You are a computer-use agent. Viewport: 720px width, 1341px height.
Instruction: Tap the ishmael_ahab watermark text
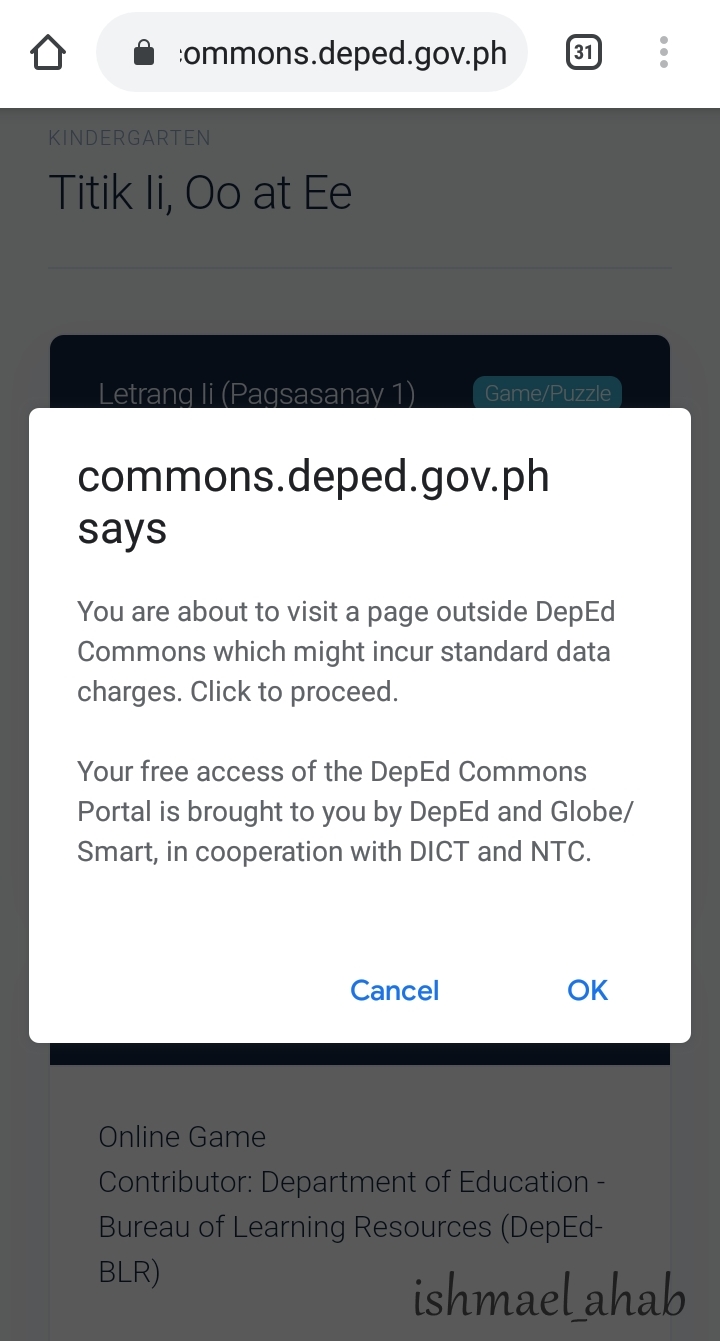550,1297
